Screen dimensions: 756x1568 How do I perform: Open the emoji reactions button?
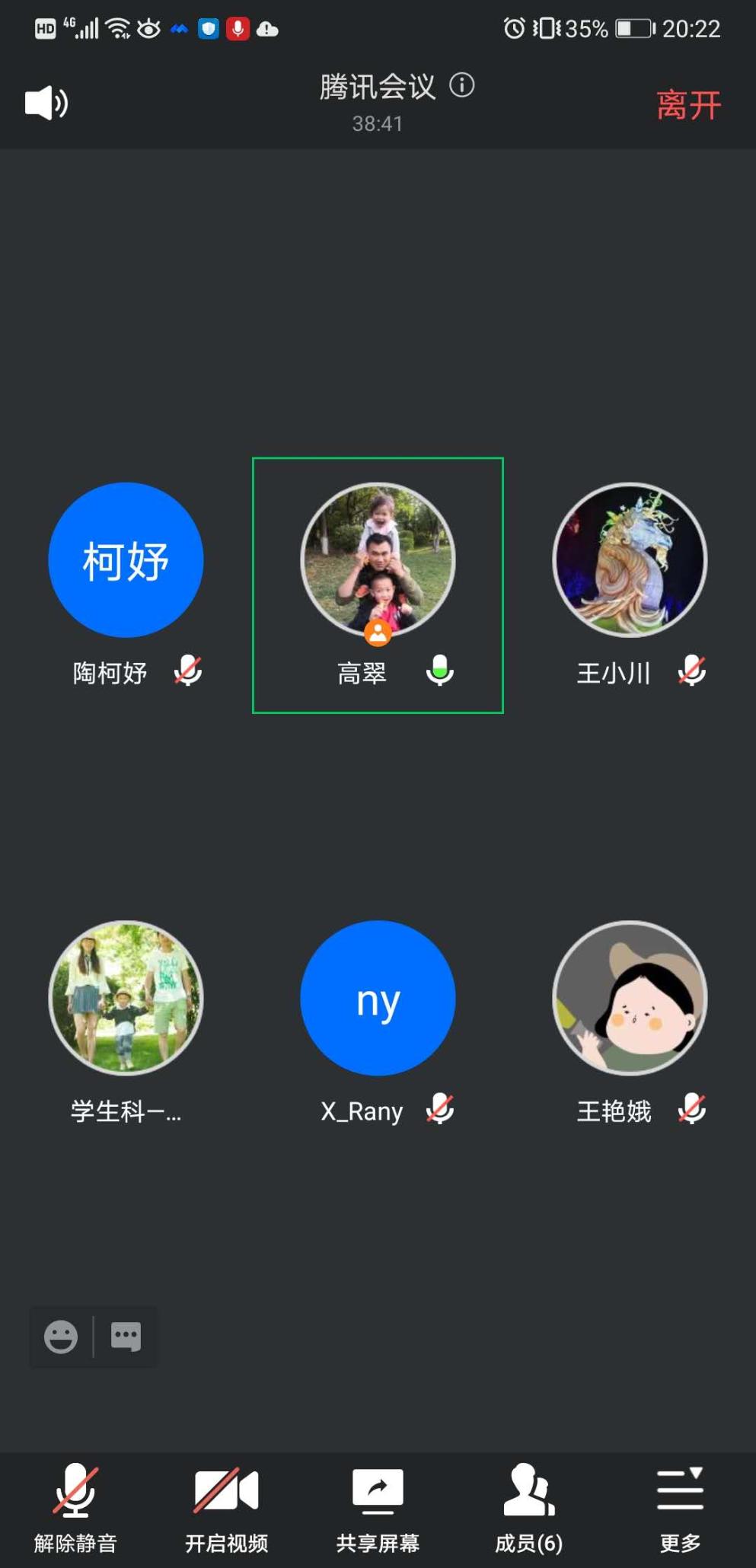tap(61, 1337)
